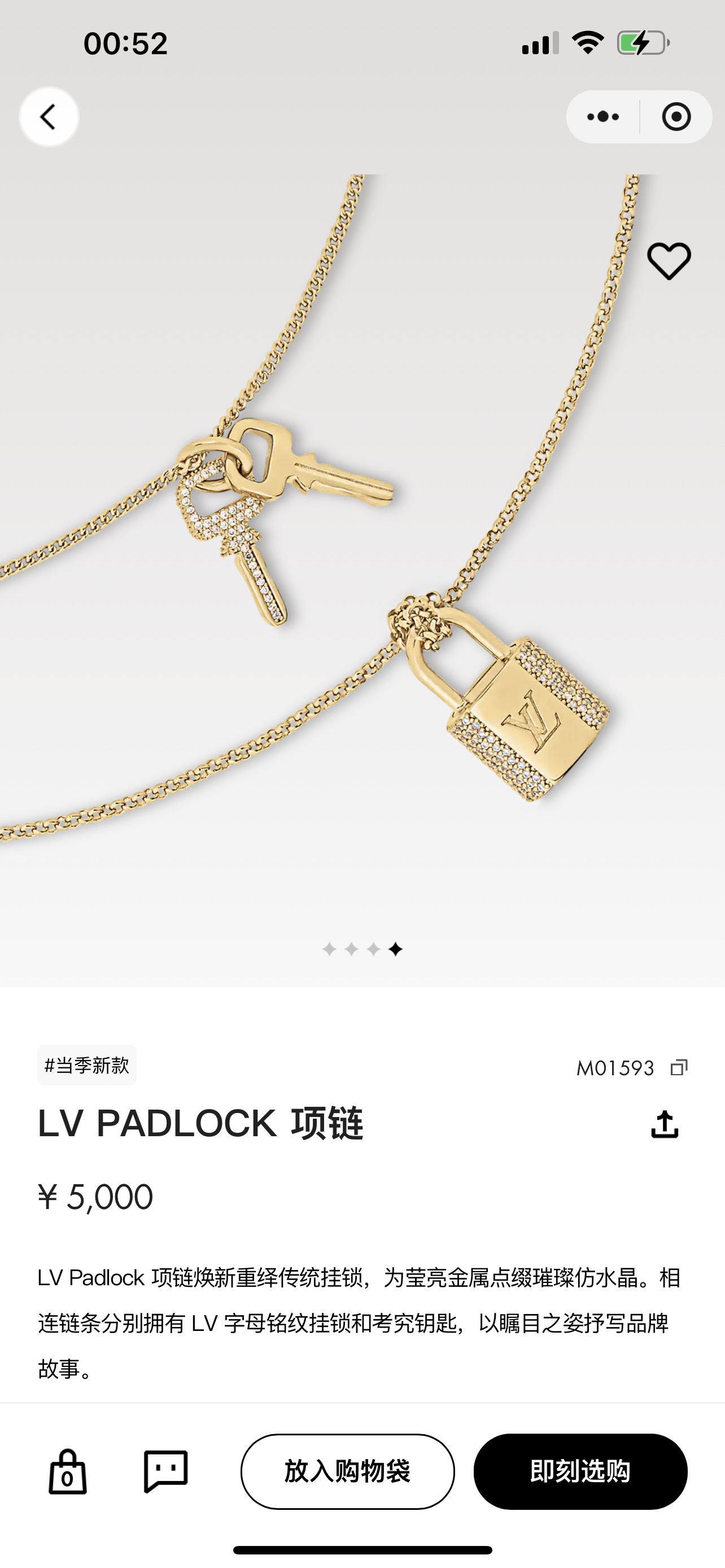Screen dimensions: 725x1568
Task: Open the mini program more-options menu
Action: tap(602, 116)
